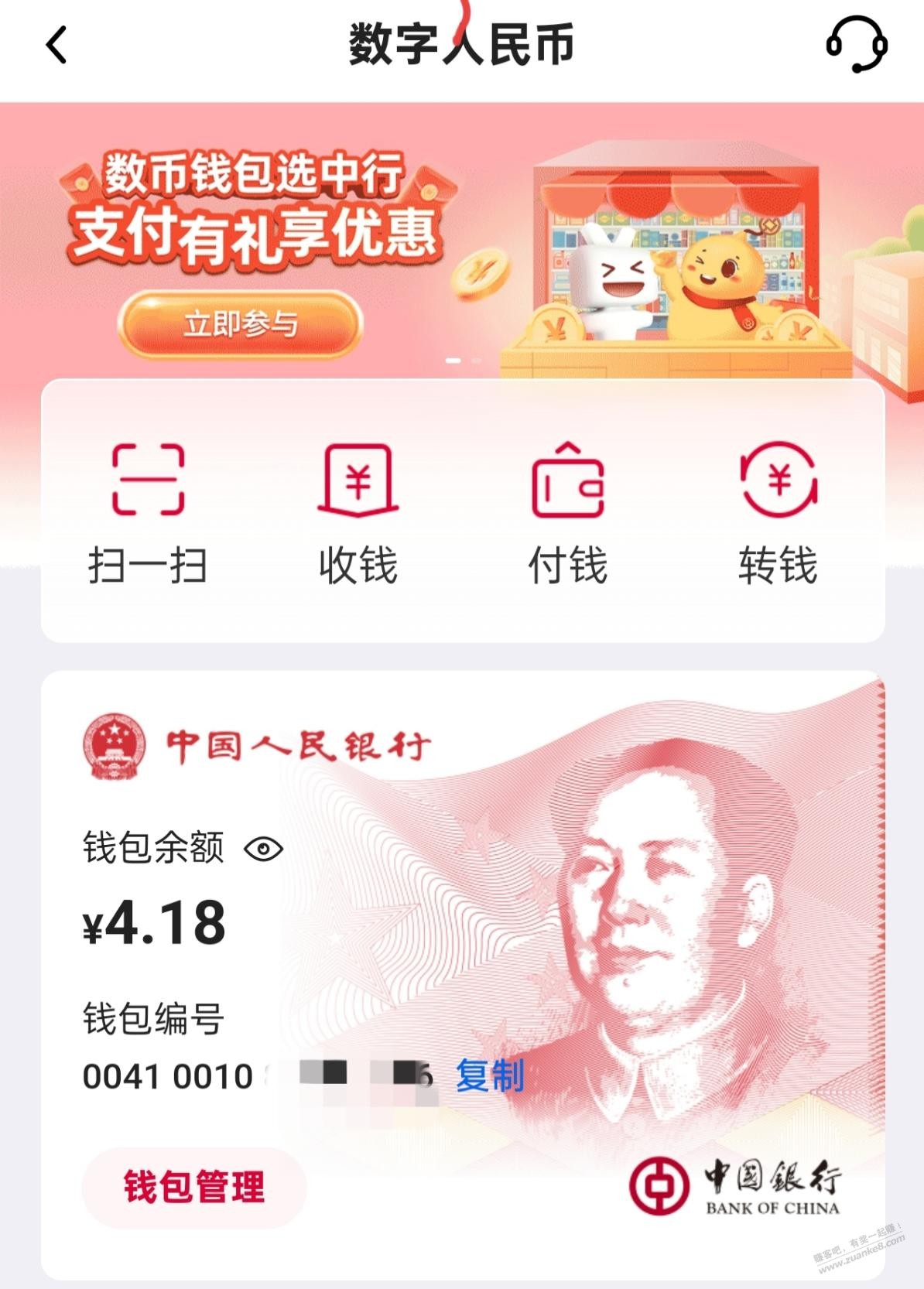Screen dimensions: 924x1289
Task: Open 钱包管理 wallet management
Action: tap(194, 1187)
